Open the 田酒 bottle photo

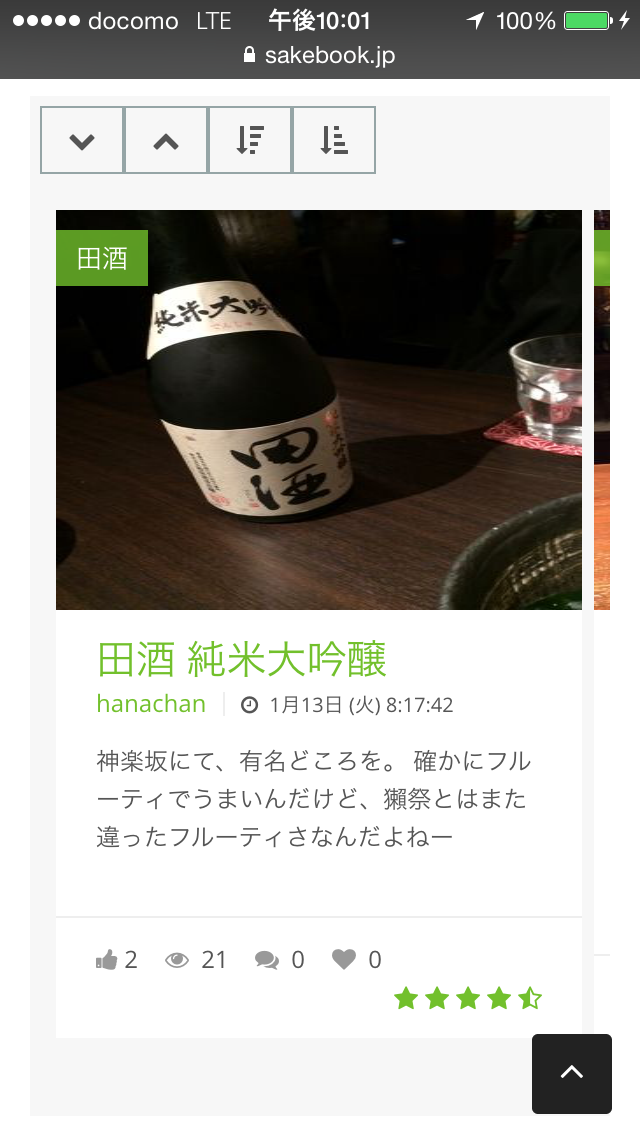click(x=319, y=410)
